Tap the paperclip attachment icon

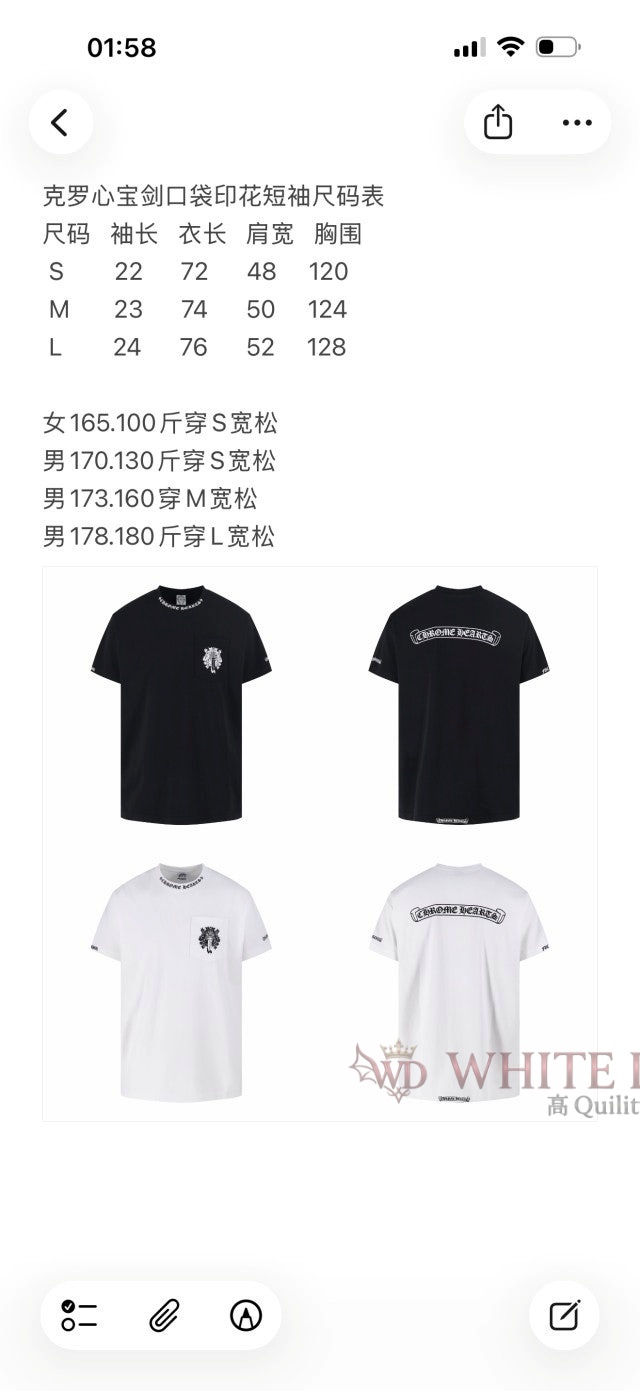point(163,1315)
